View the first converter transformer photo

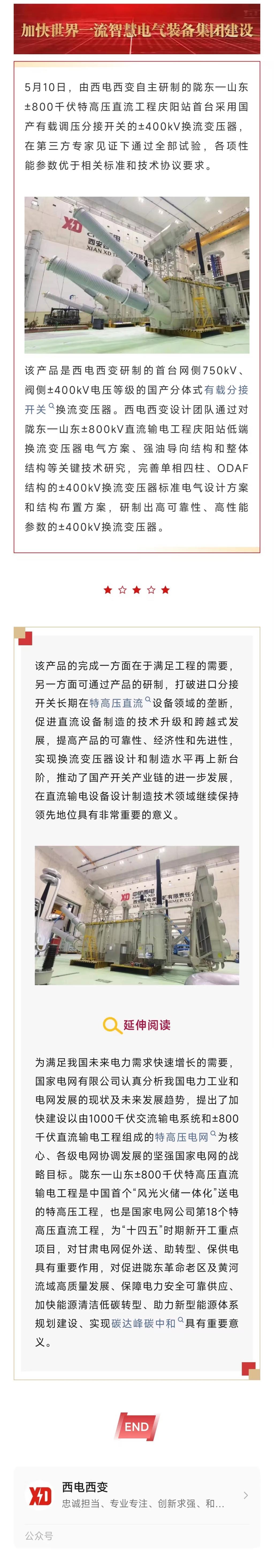point(137,275)
